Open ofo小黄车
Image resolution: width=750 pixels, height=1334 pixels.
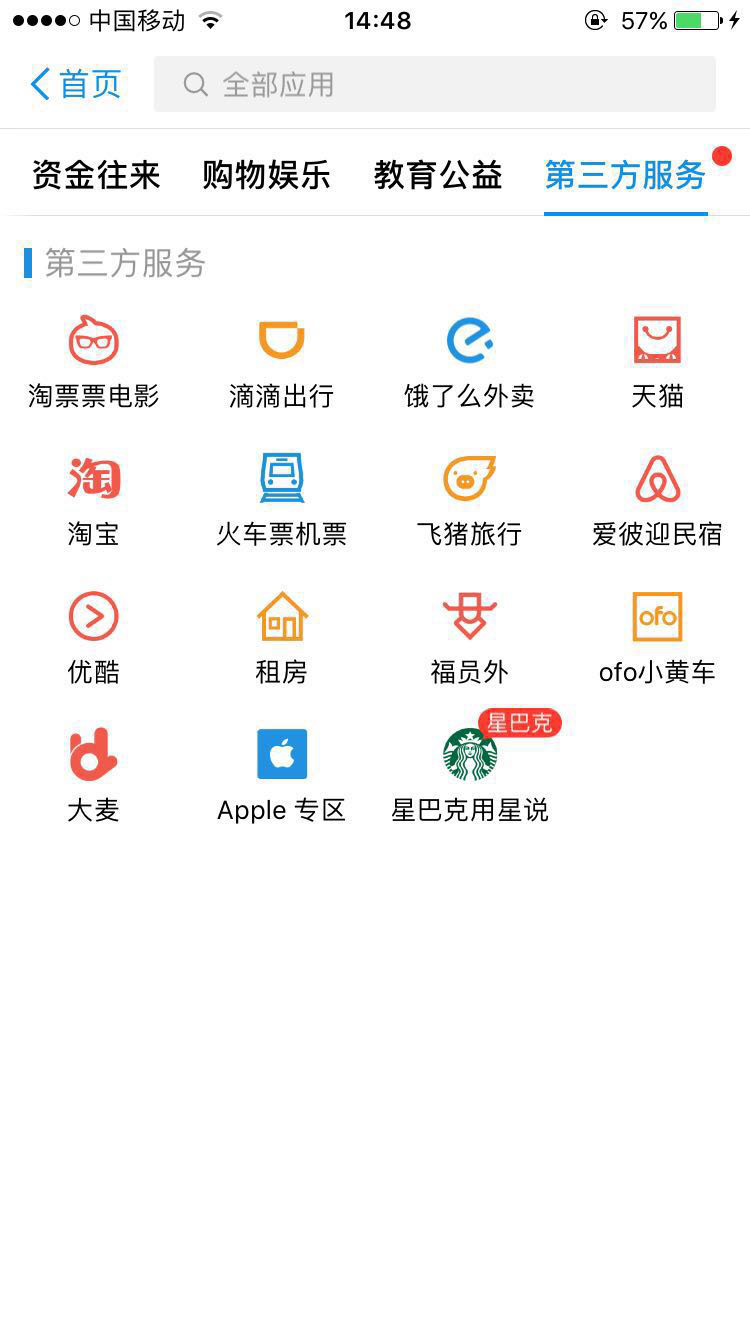[657, 636]
